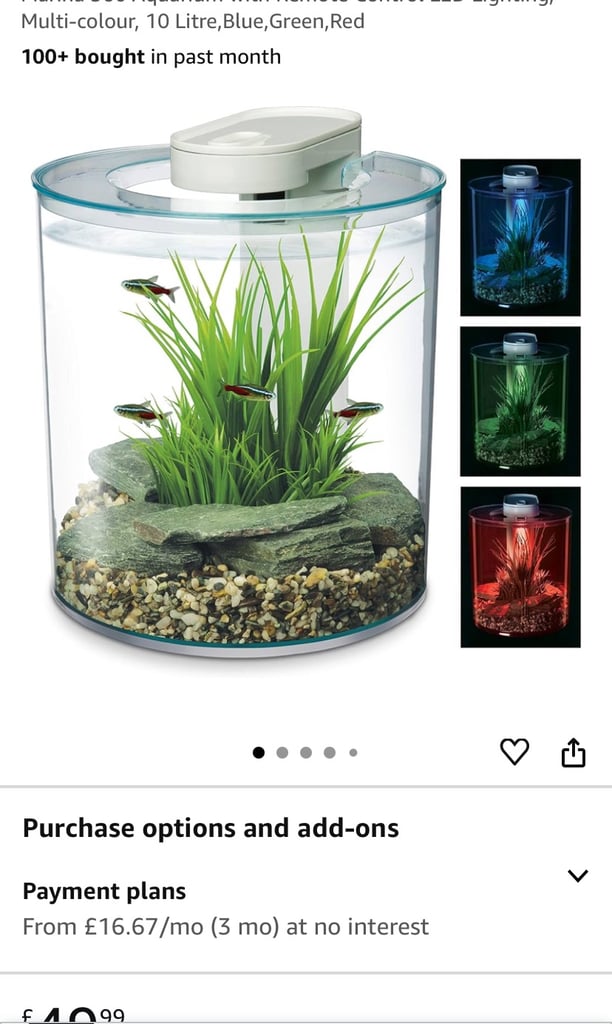Viewport: 612px width, 1024px height.
Task: Jump to the second image dot
Action: pyautogui.click(x=282, y=752)
